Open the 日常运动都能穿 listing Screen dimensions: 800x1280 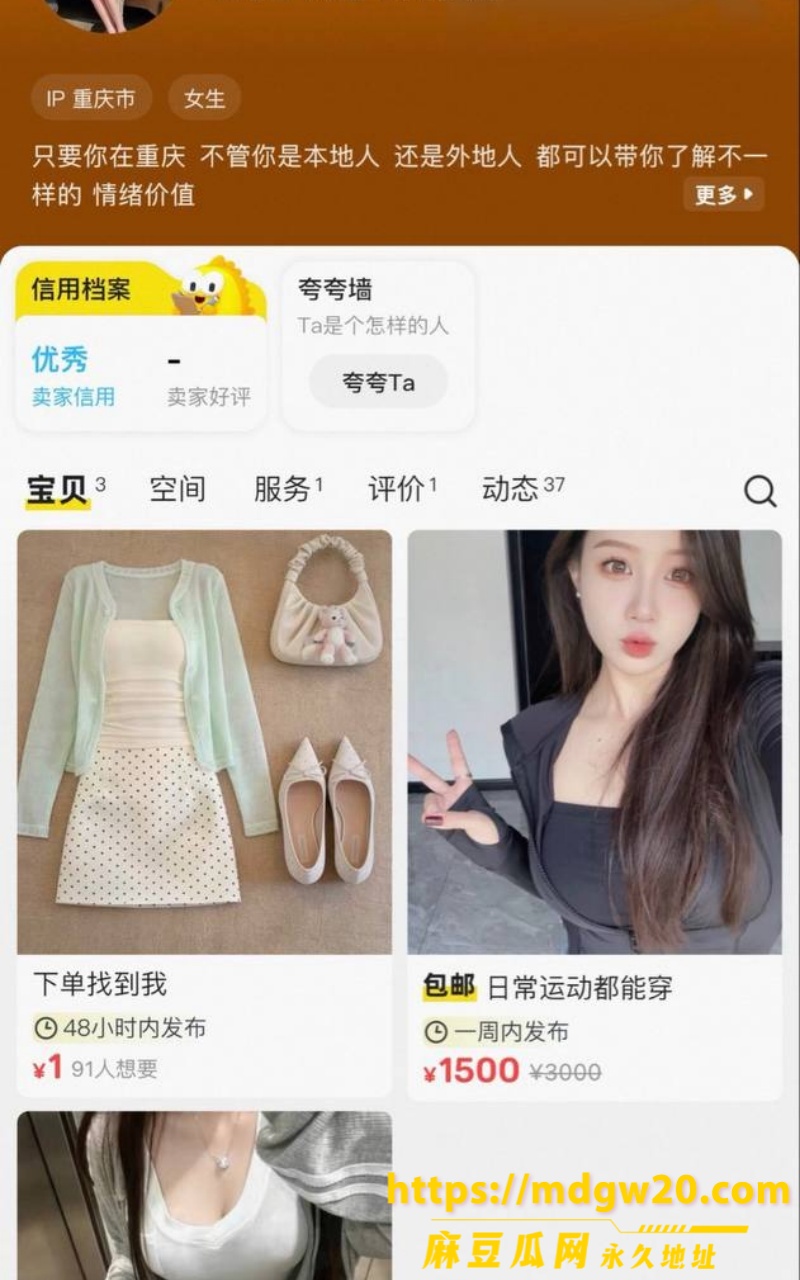click(x=594, y=815)
